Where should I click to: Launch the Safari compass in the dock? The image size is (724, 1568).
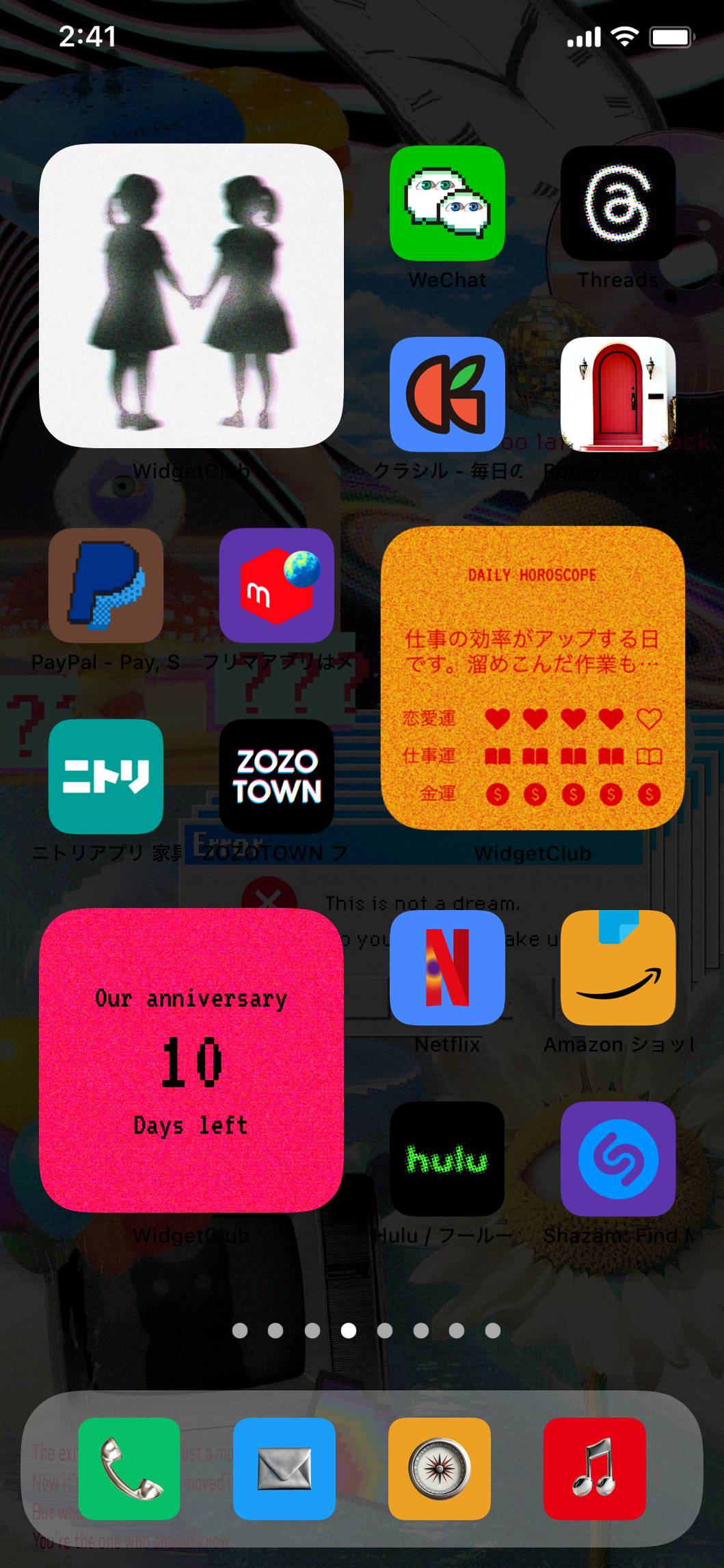pos(440,1468)
